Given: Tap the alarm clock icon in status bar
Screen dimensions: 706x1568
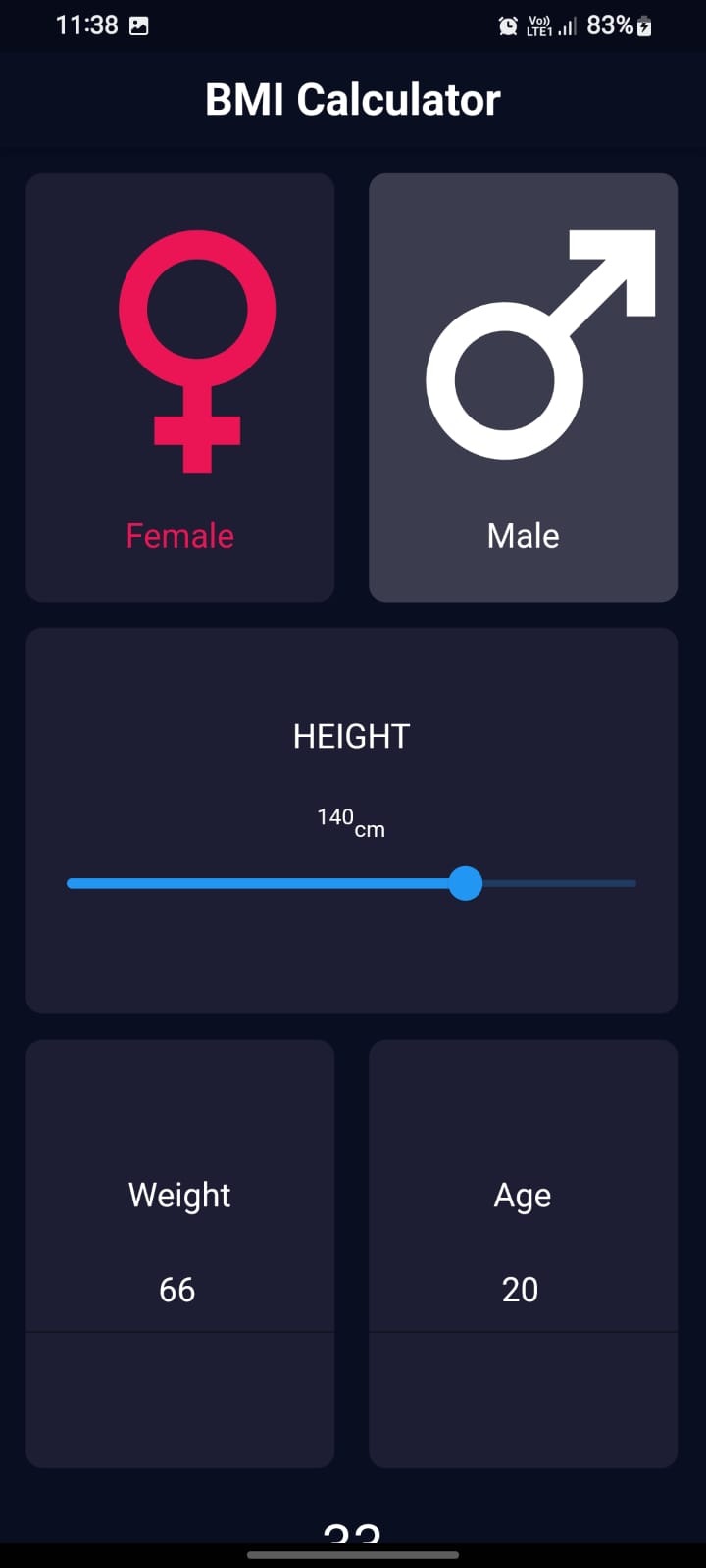Looking at the screenshot, I should (x=508, y=24).
